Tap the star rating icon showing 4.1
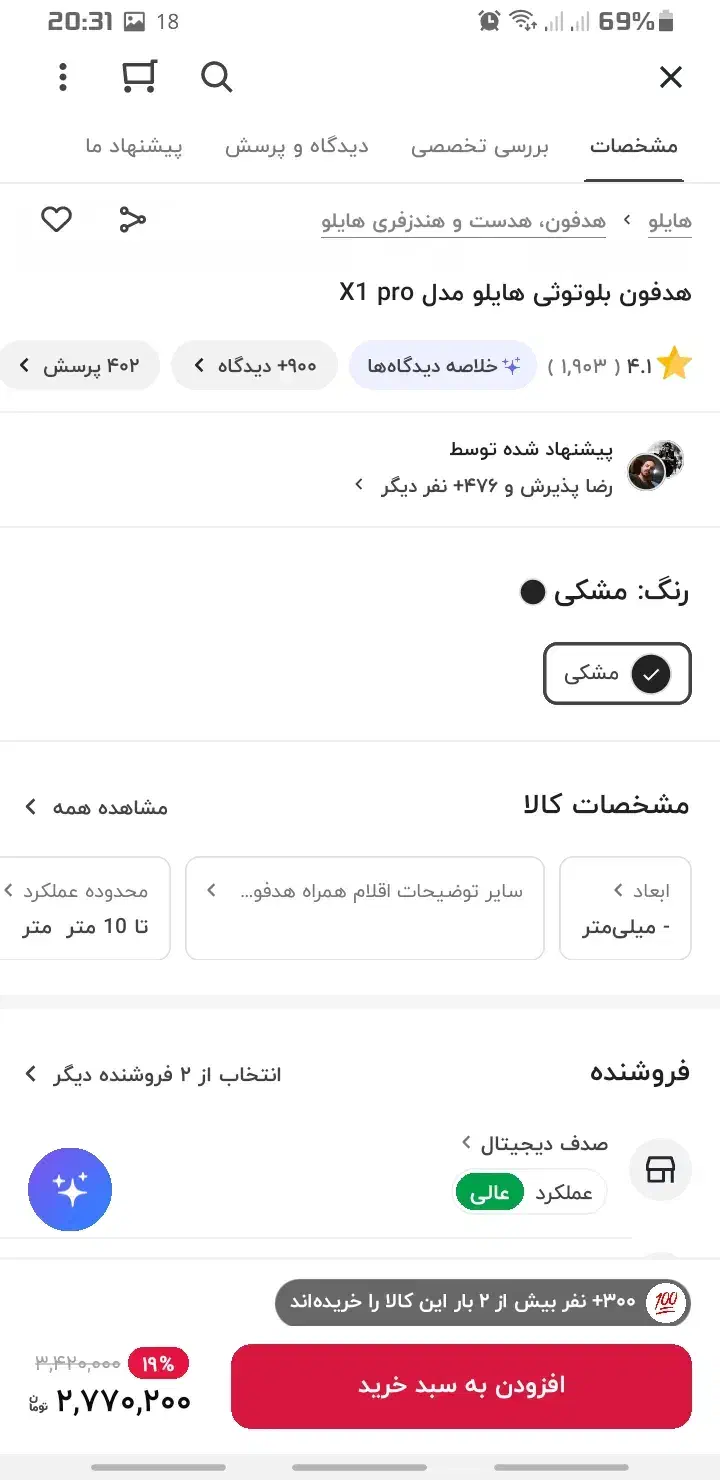This screenshot has height=1480, width=720. pyautogui.click(x=674, y=363)
